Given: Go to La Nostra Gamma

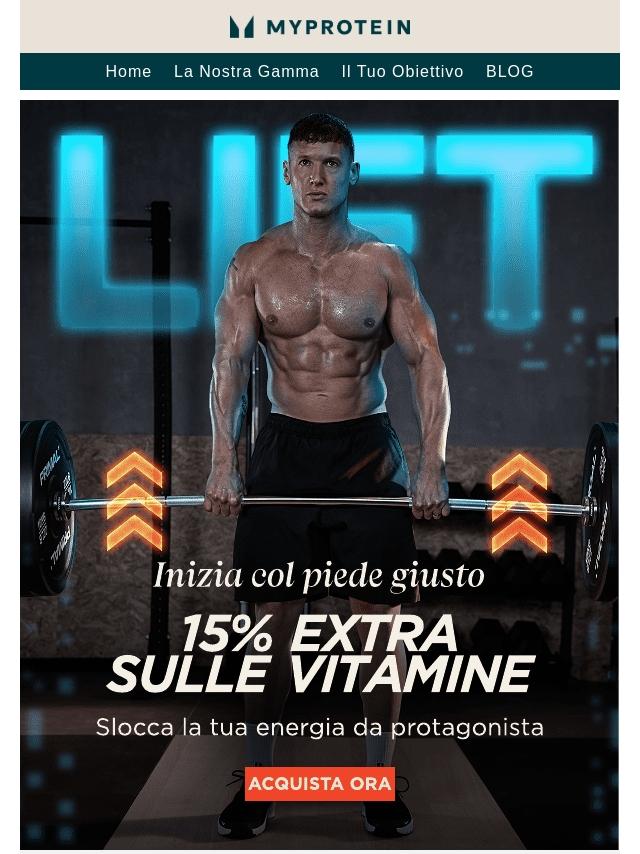Looking at the screenshot, I should point(246,72).
